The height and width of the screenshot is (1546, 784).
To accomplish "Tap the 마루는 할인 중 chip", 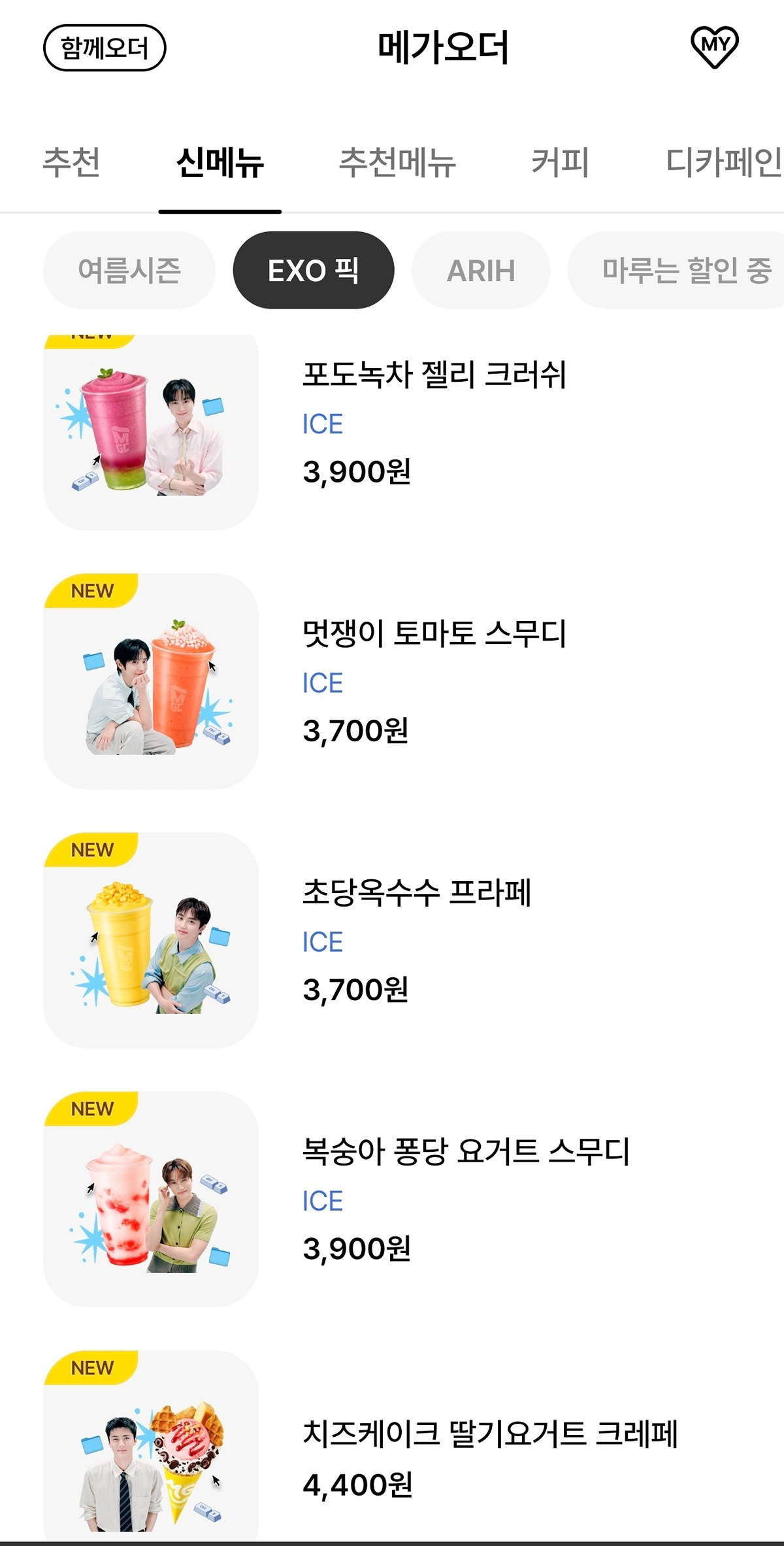I will 676,270.
